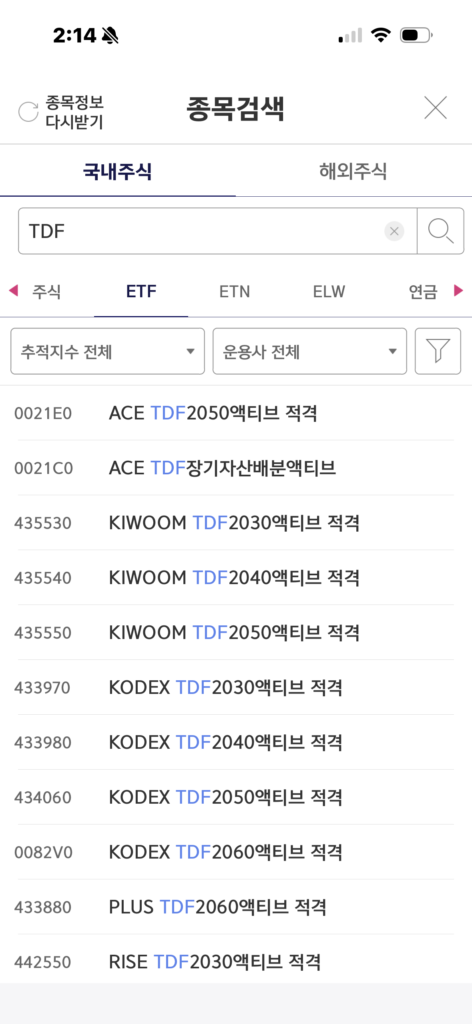Open PLUS TDF2060액티브 적격 result
Viewport: 472px width, 1024px height.
tap(236, 907)
